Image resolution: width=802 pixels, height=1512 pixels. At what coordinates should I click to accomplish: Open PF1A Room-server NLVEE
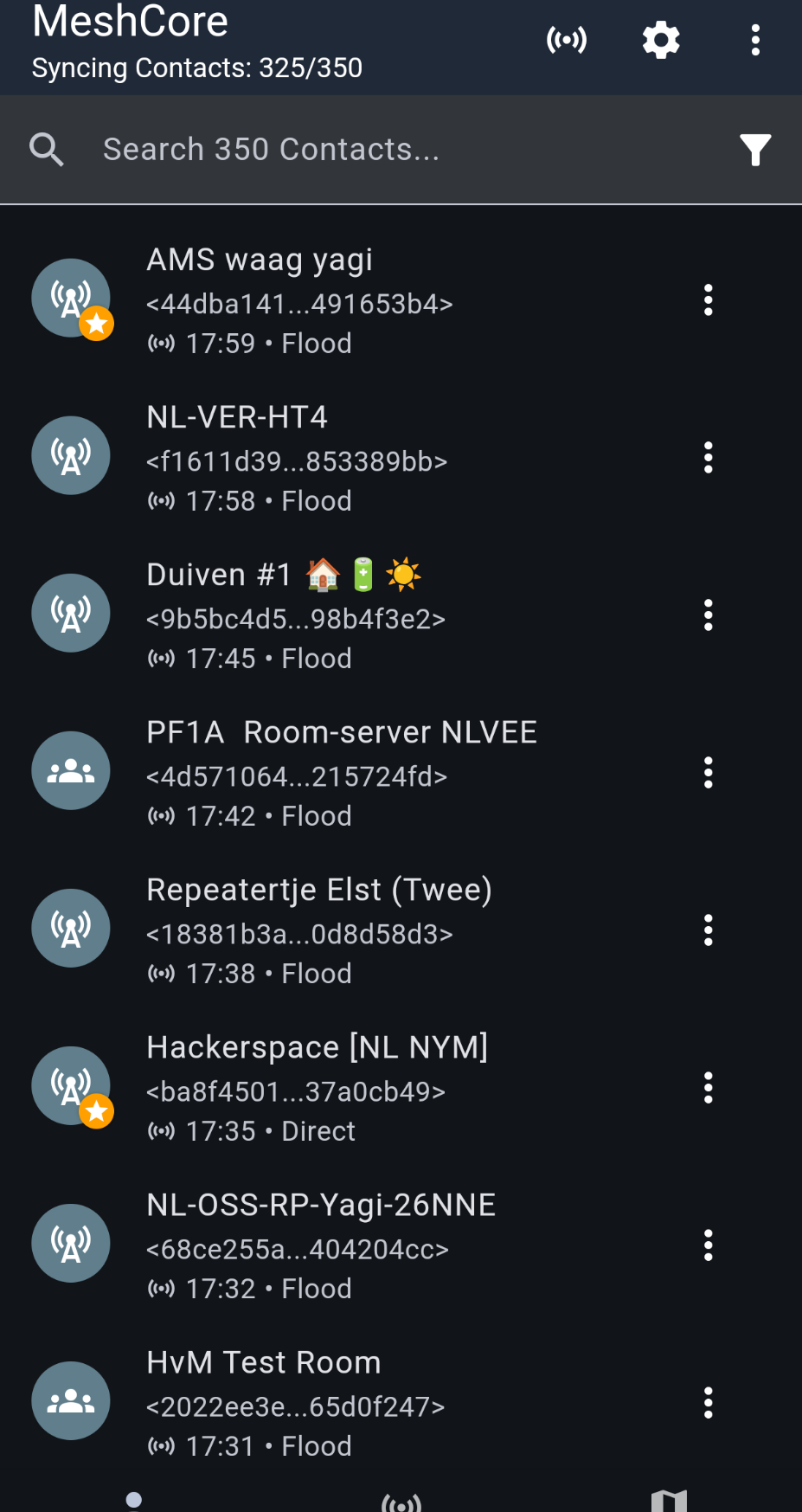346,773
